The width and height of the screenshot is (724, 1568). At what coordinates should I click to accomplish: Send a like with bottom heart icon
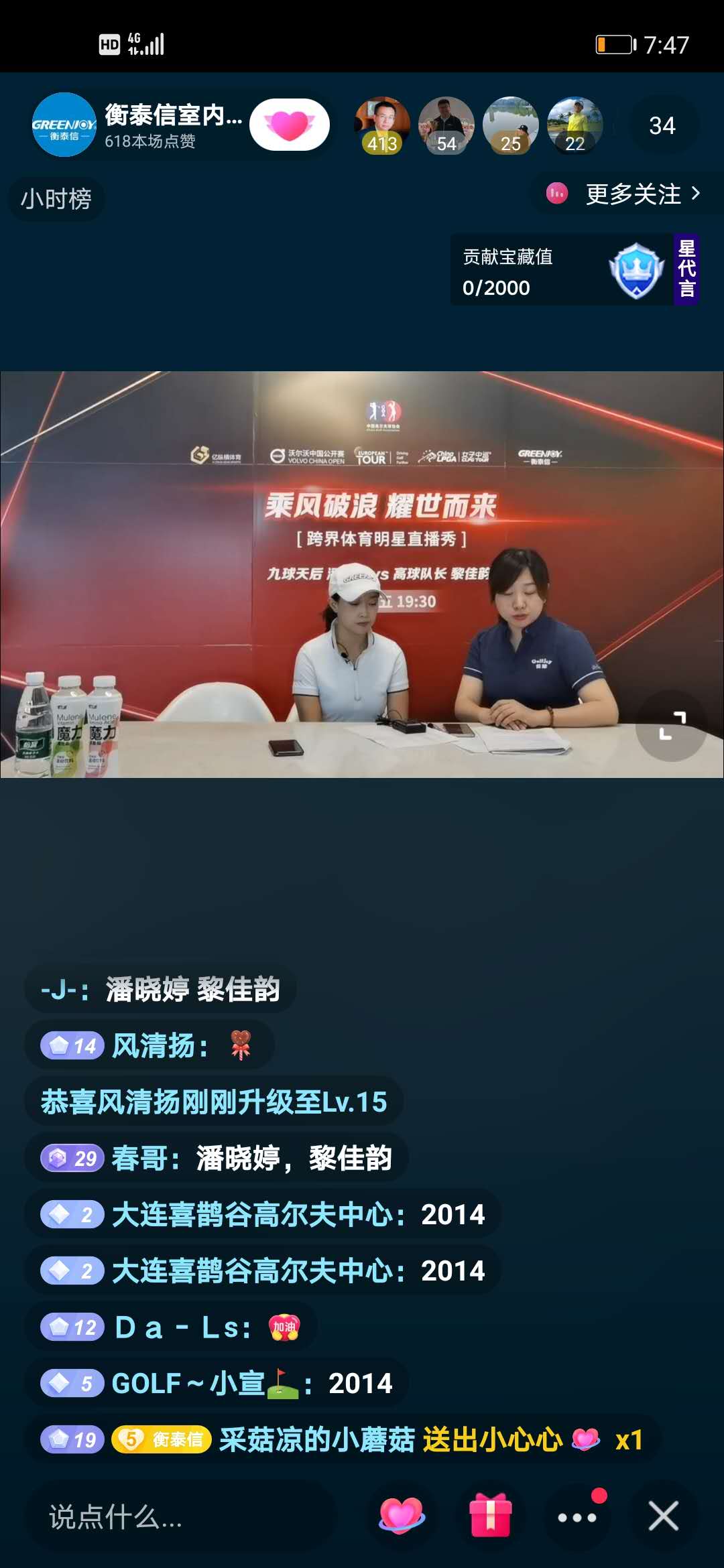[402, 1516]
